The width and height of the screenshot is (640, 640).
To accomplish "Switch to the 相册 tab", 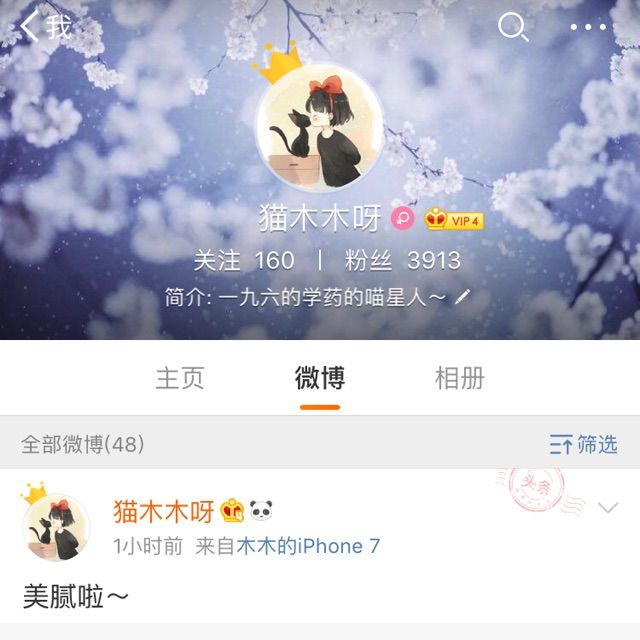I will tap(460, 378).
